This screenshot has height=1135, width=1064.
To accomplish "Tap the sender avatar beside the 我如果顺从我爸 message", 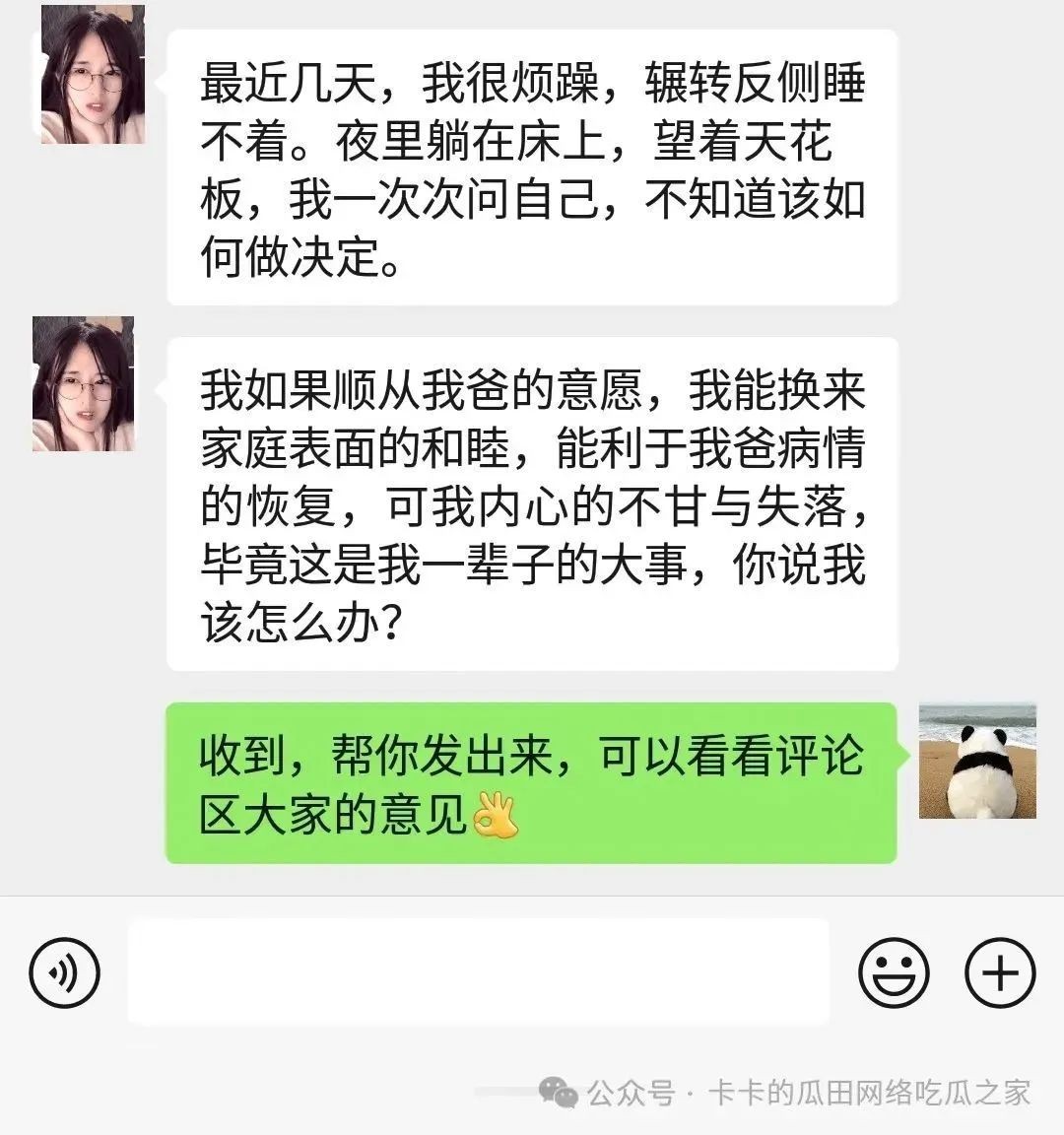I will (84, 384).
